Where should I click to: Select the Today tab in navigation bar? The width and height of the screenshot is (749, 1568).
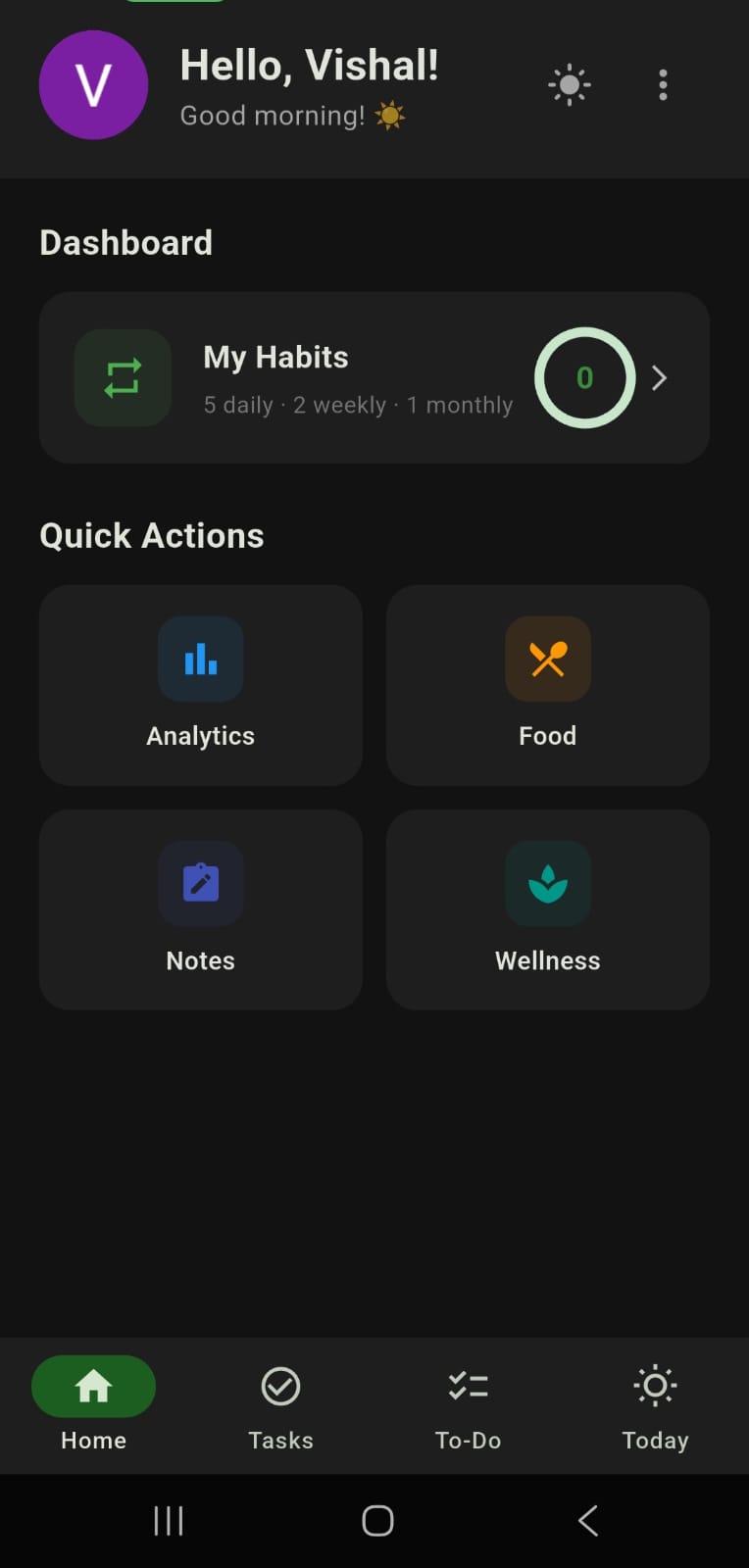[x=654, y=1405]
